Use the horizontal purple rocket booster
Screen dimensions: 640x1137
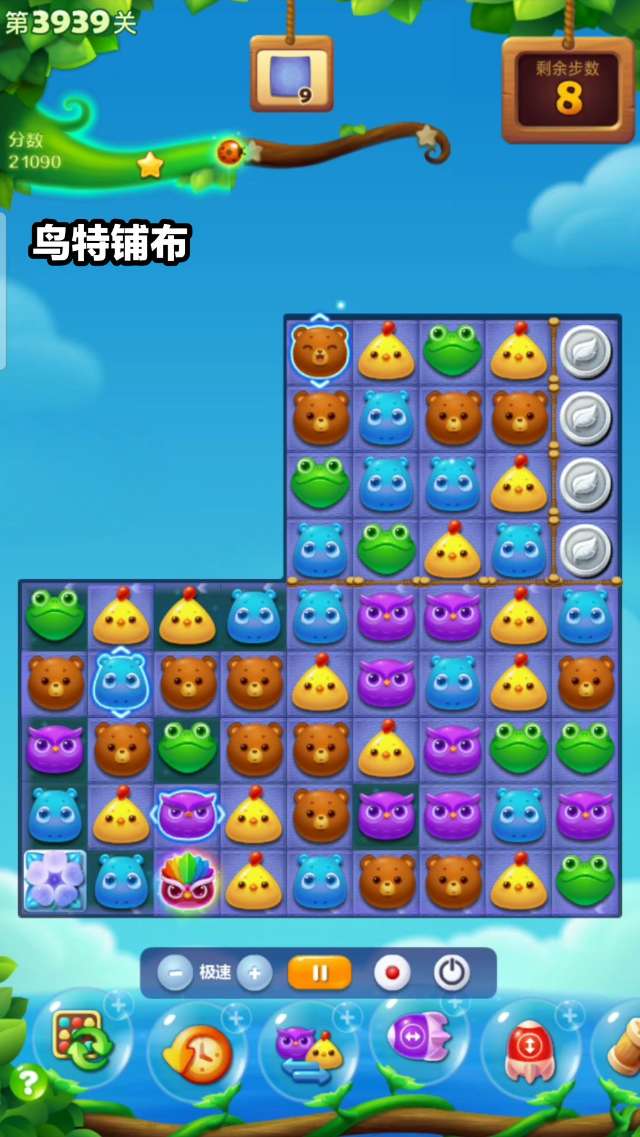(418, 1038)
